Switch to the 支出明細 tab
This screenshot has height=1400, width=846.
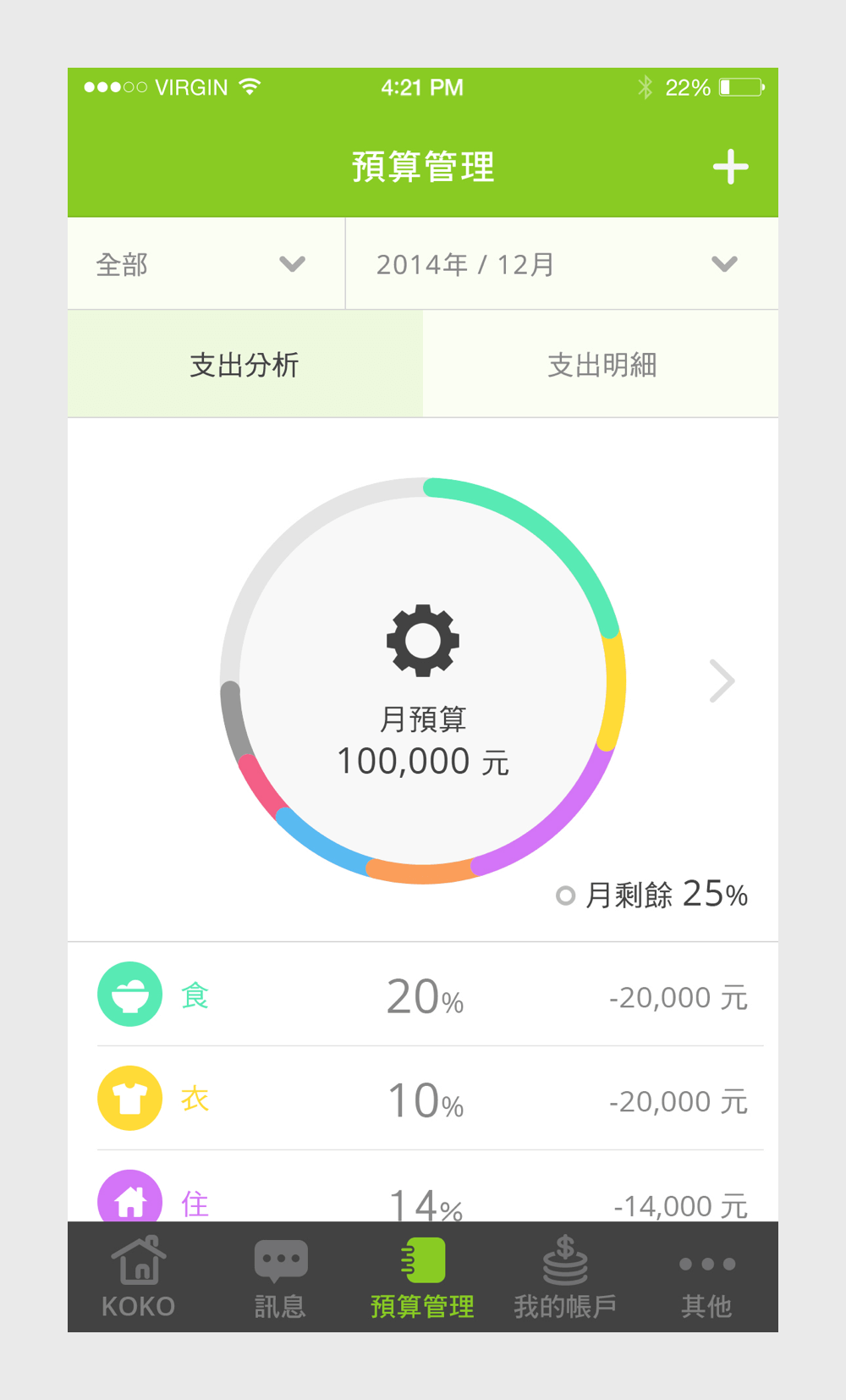click(x=601, y=364)
